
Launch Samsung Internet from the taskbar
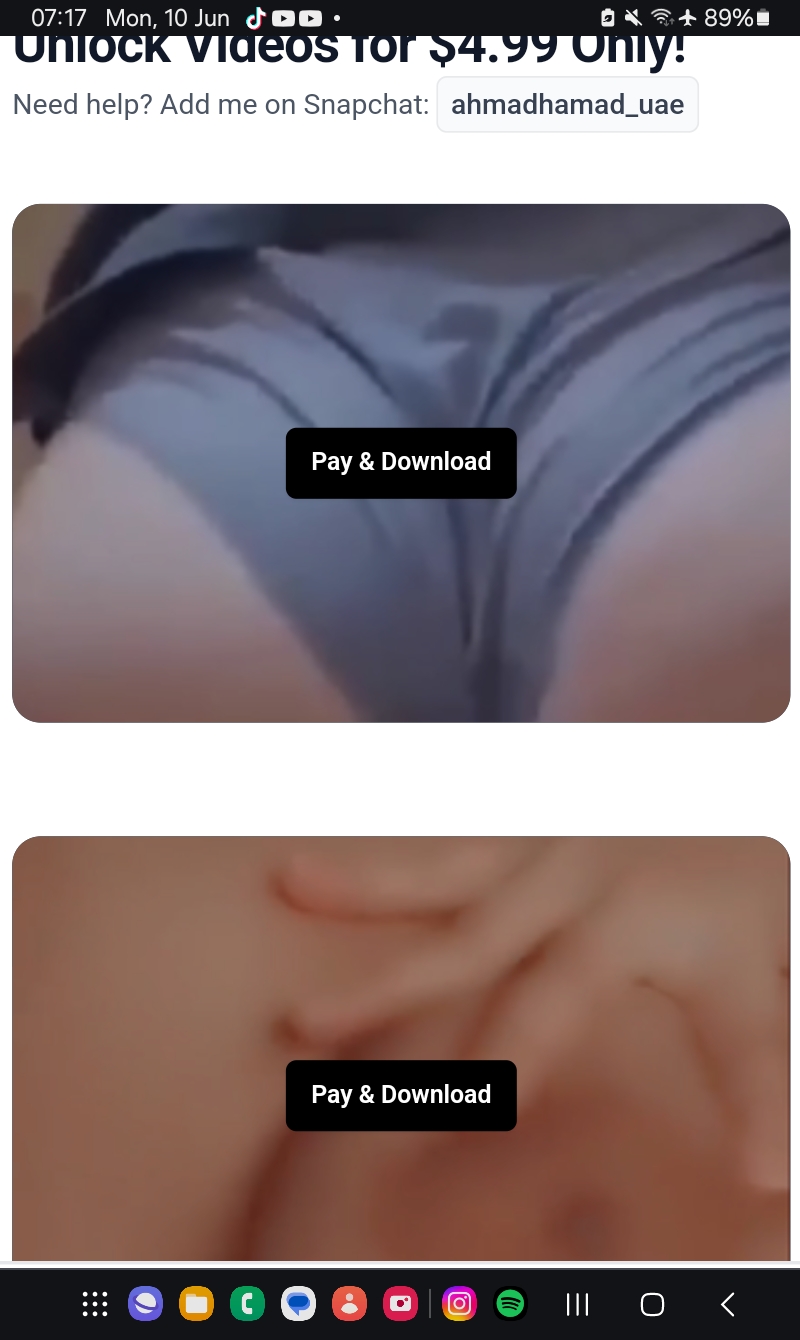click(x=145, y=1304)
